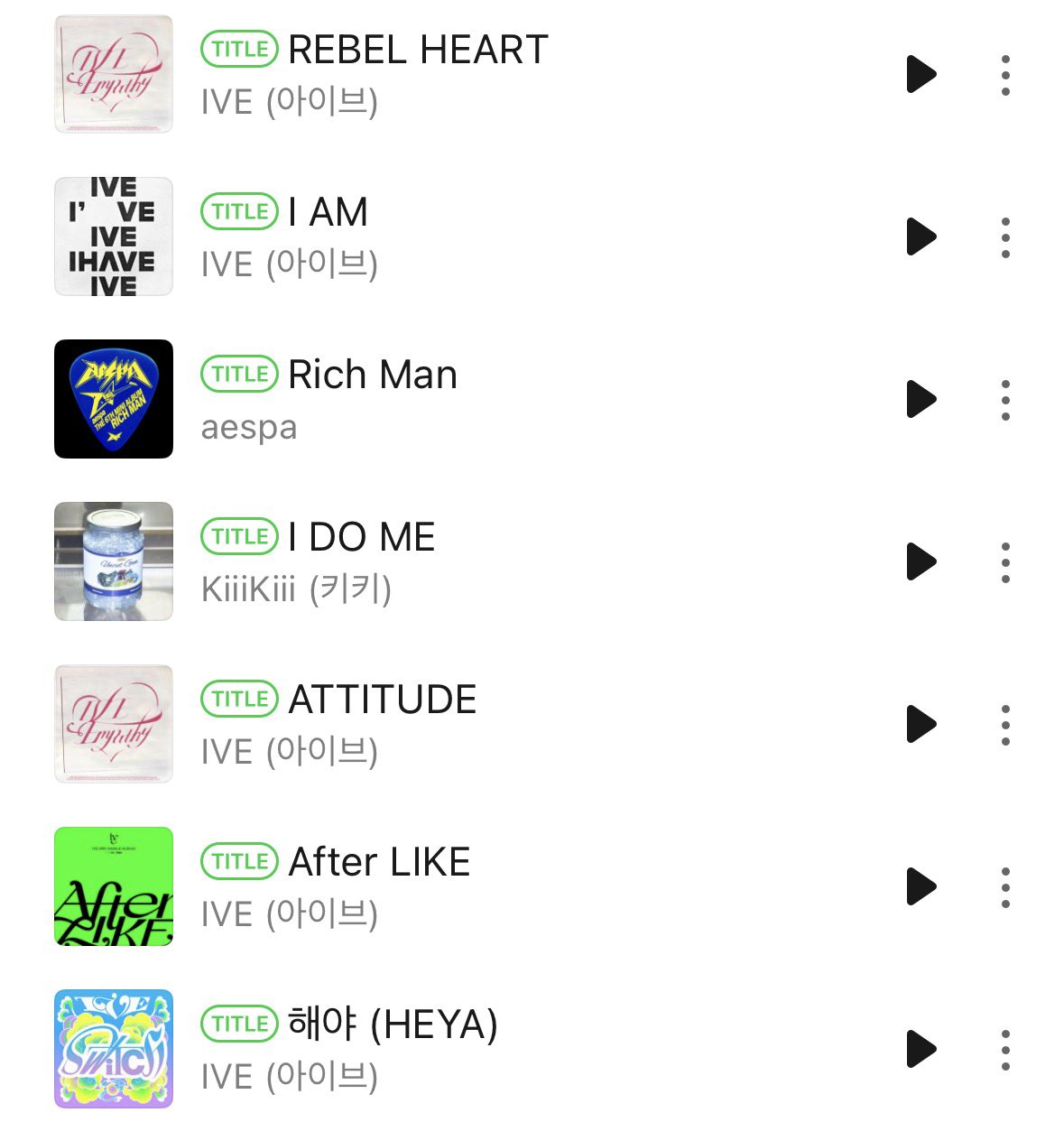
Task: Play After LIKE by IVE
Action: 921,886
